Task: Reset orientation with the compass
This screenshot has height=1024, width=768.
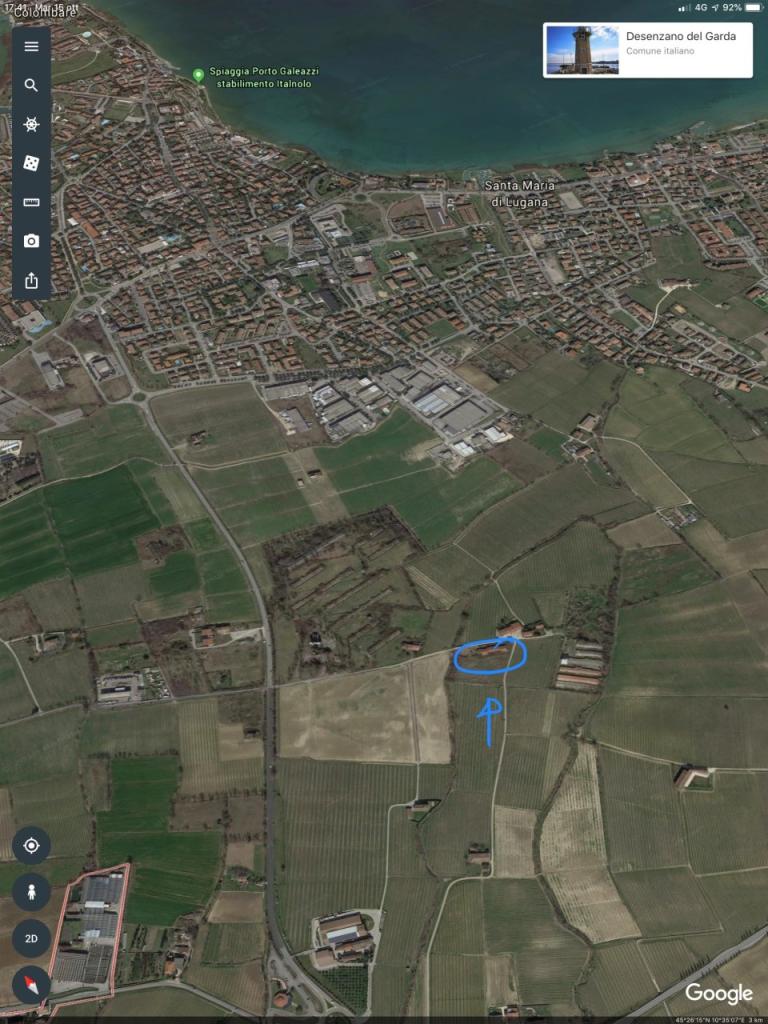Action: (x=31, y=985)
